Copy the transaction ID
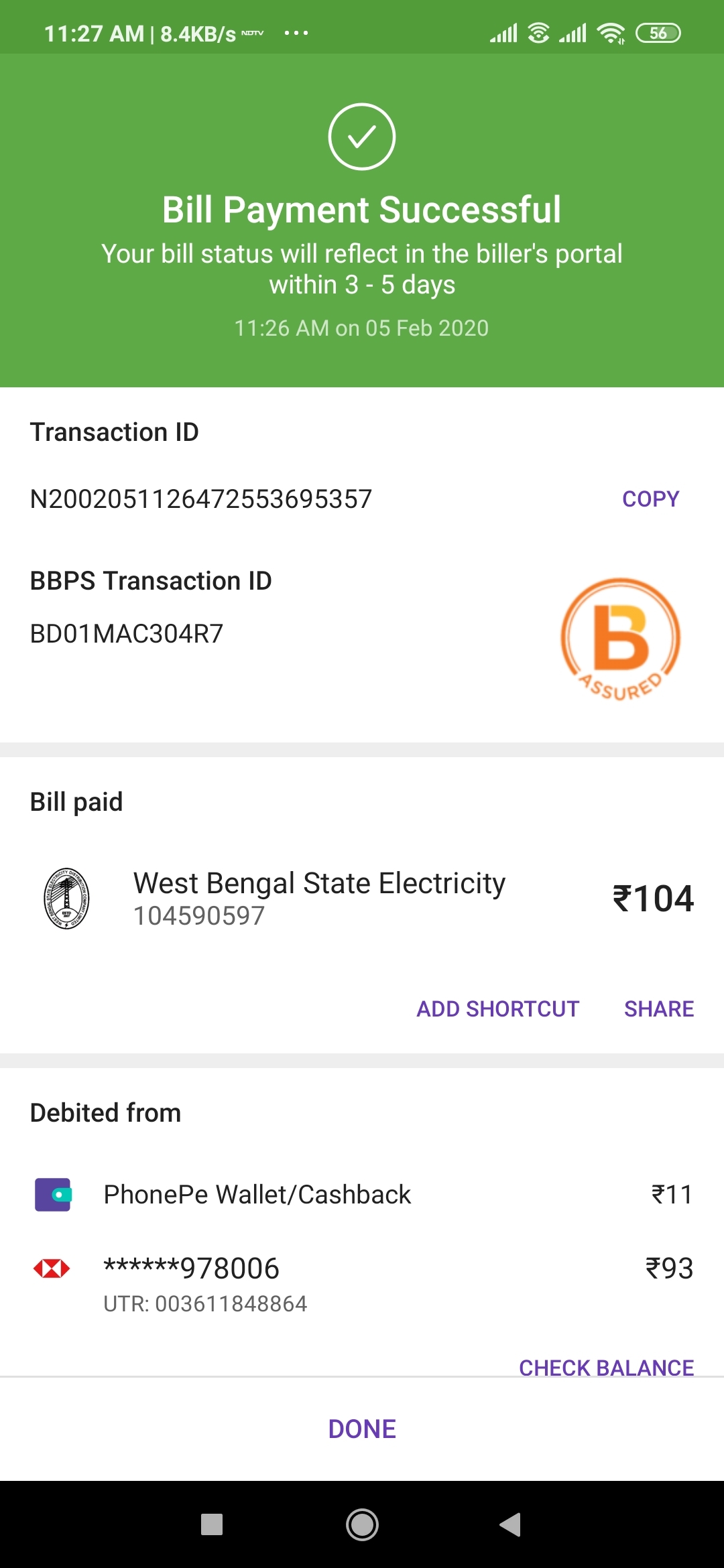This screenshot has width=724, height=1568. click(x=650, y=499)
